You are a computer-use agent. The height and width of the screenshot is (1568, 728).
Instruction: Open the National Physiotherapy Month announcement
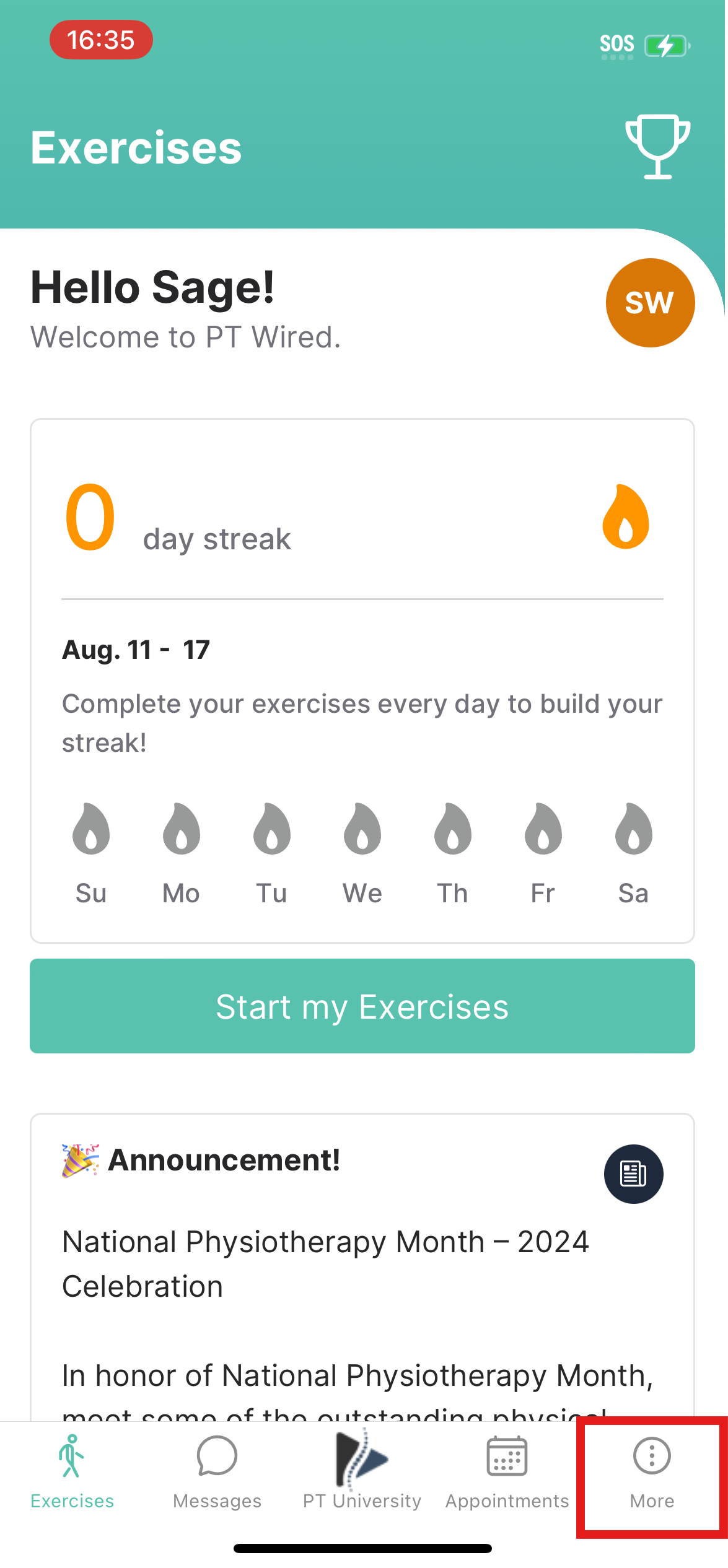(326, 1263)
